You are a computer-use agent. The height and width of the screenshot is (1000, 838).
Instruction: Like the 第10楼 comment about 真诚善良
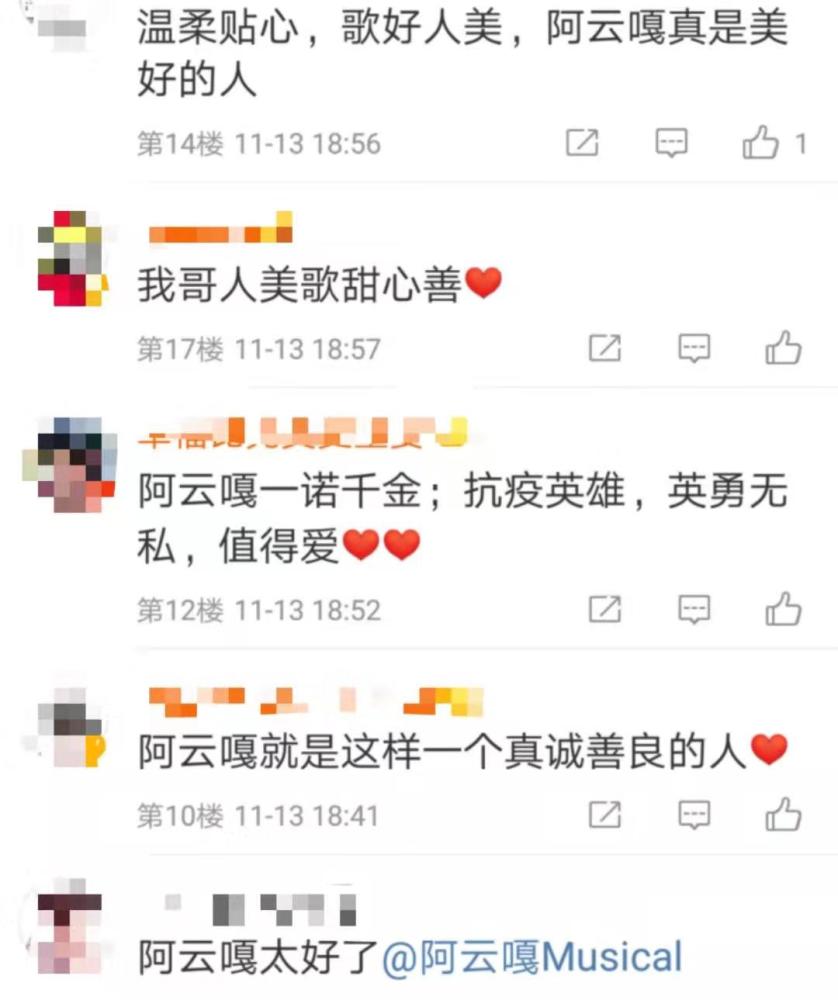[783, 815]
